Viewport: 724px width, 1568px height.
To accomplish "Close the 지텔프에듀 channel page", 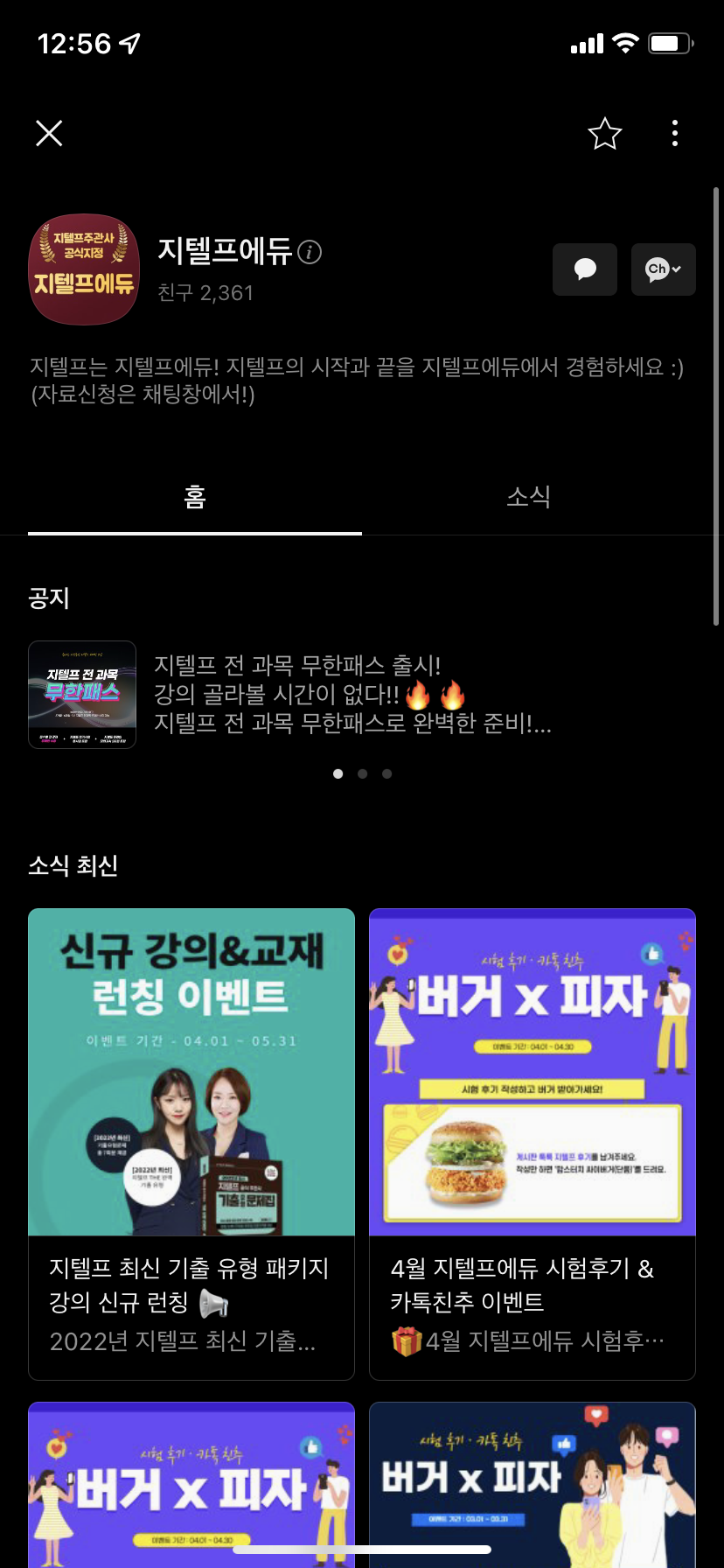I will pyautogui.click(x=49, y=133).
